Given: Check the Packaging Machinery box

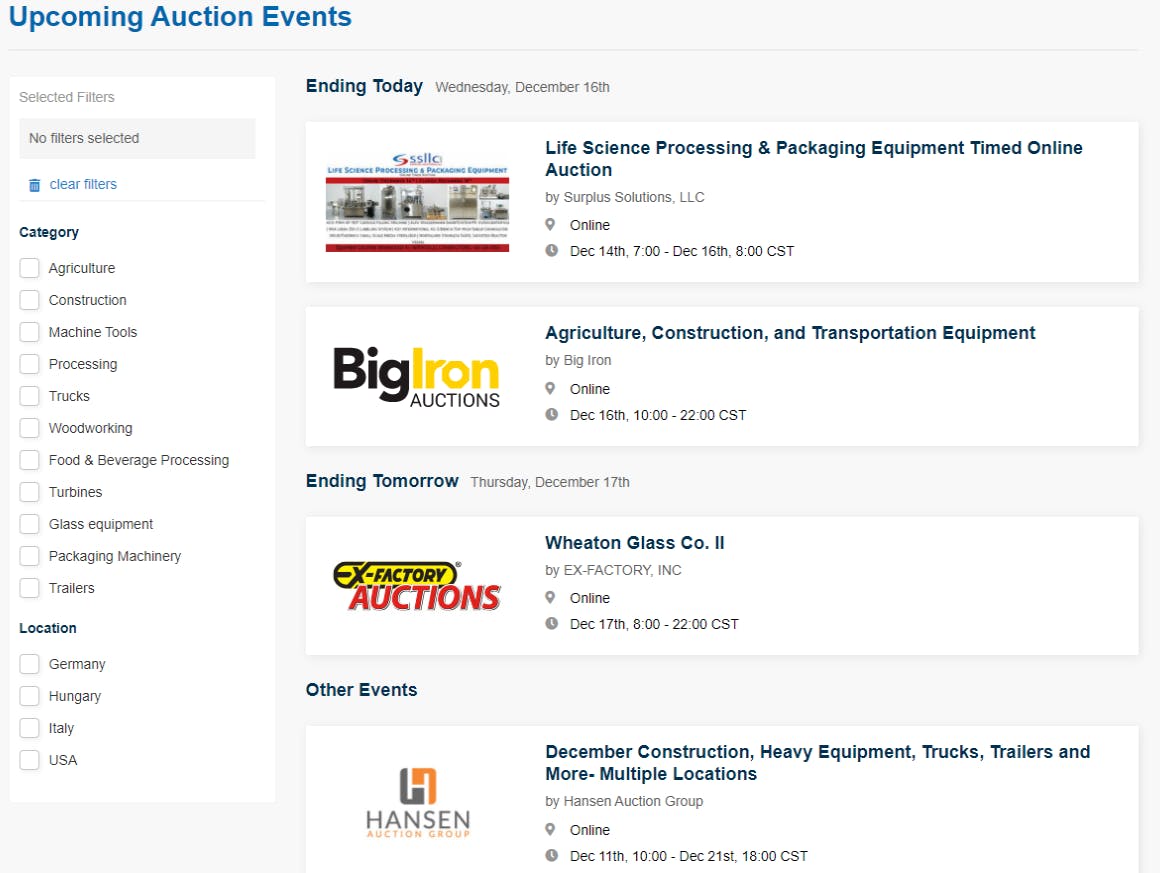Looking at the screenshot, I should (x=30, y=556).
